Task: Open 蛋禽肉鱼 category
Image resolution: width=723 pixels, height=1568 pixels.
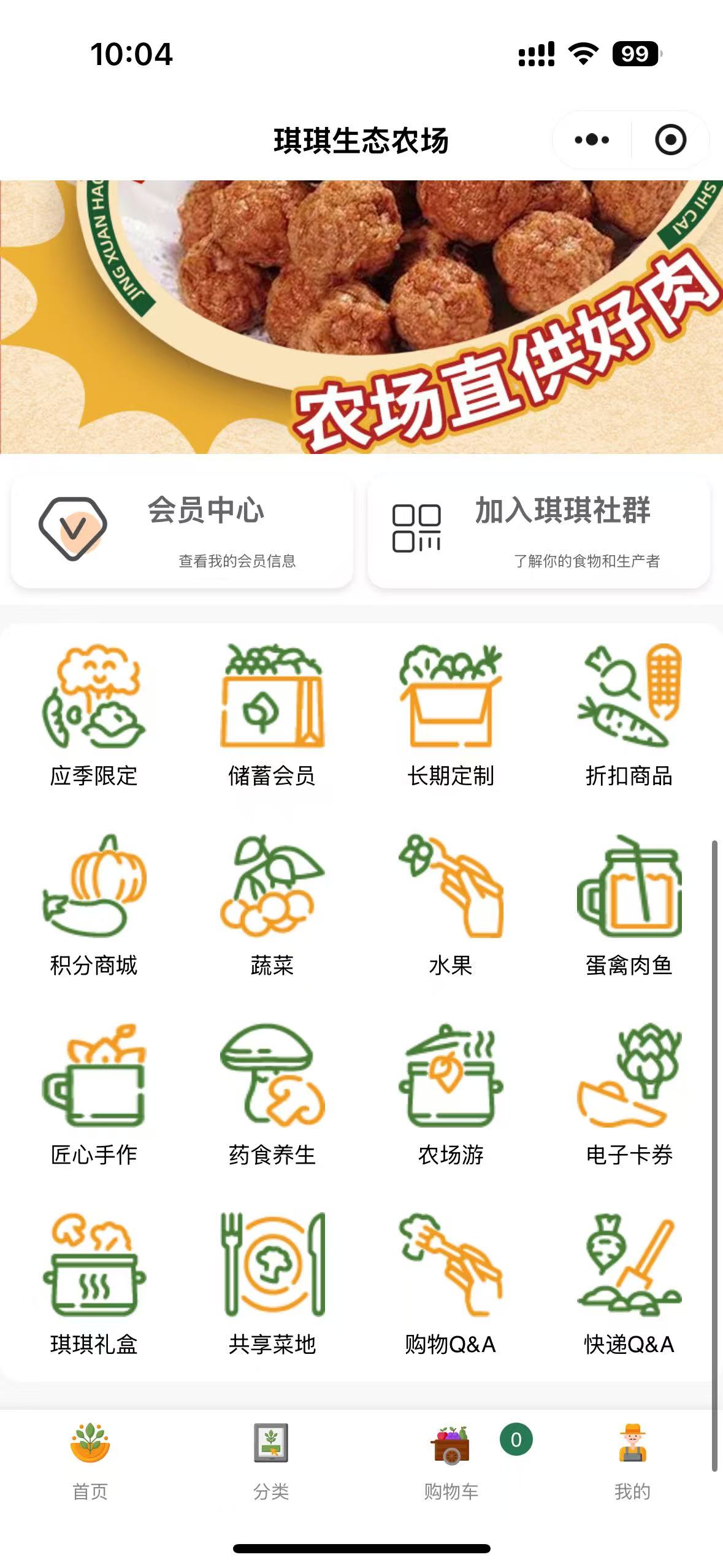Action: (x=629, y=905)
